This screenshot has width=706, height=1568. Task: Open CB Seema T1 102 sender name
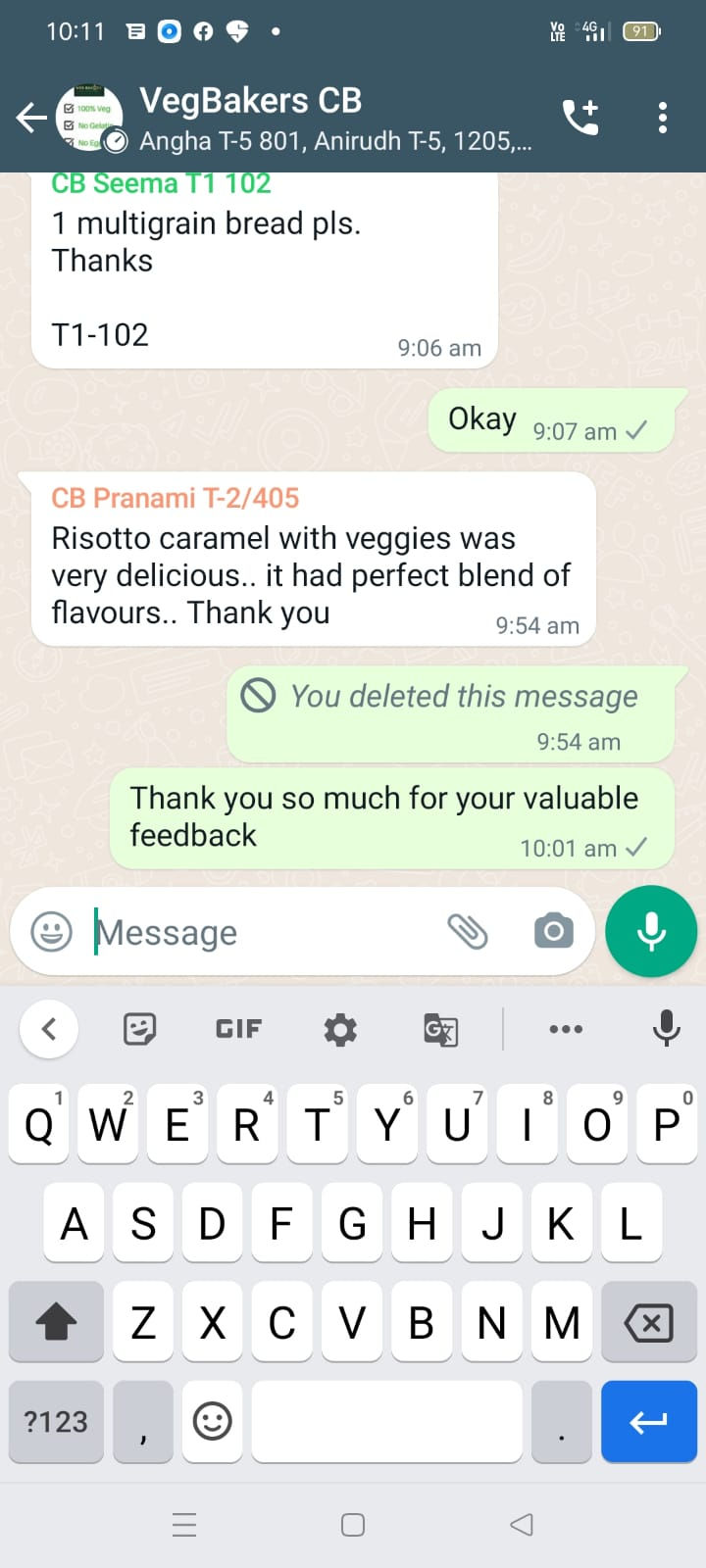tap(161, 184)
